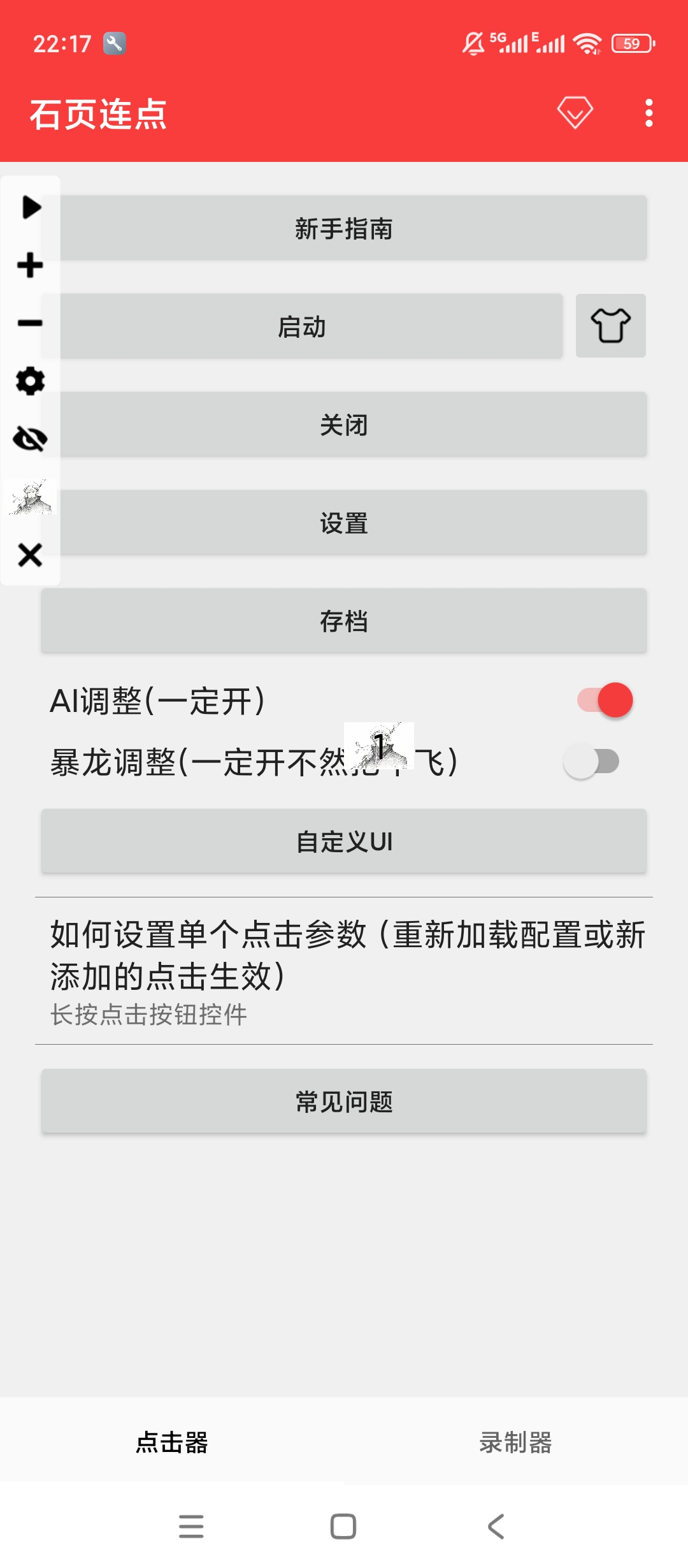Open the 自定义UI customizer

pyautogui.click(x=344, y=841)
